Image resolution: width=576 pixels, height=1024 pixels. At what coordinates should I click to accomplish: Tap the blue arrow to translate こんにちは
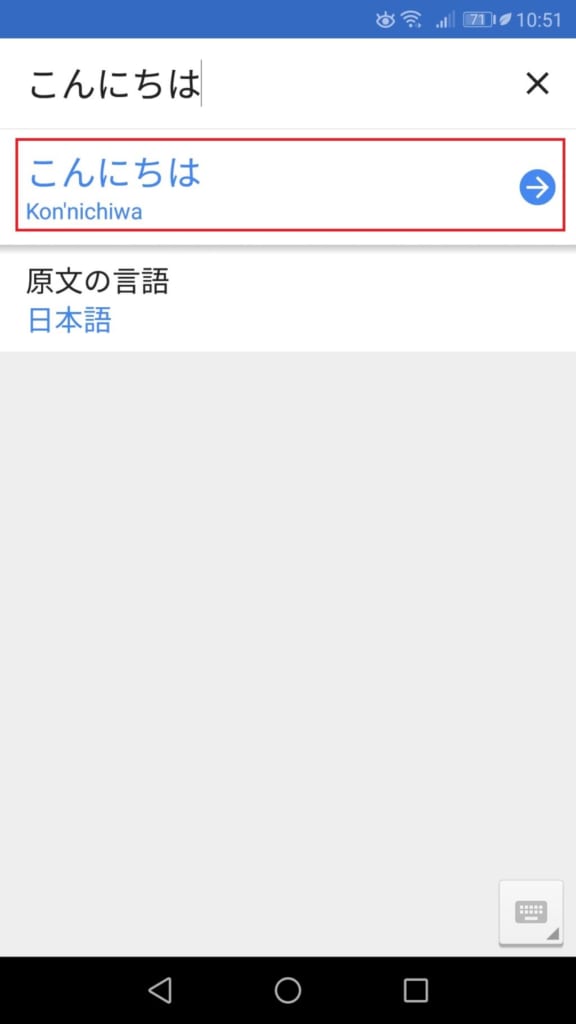coord(537,188)
